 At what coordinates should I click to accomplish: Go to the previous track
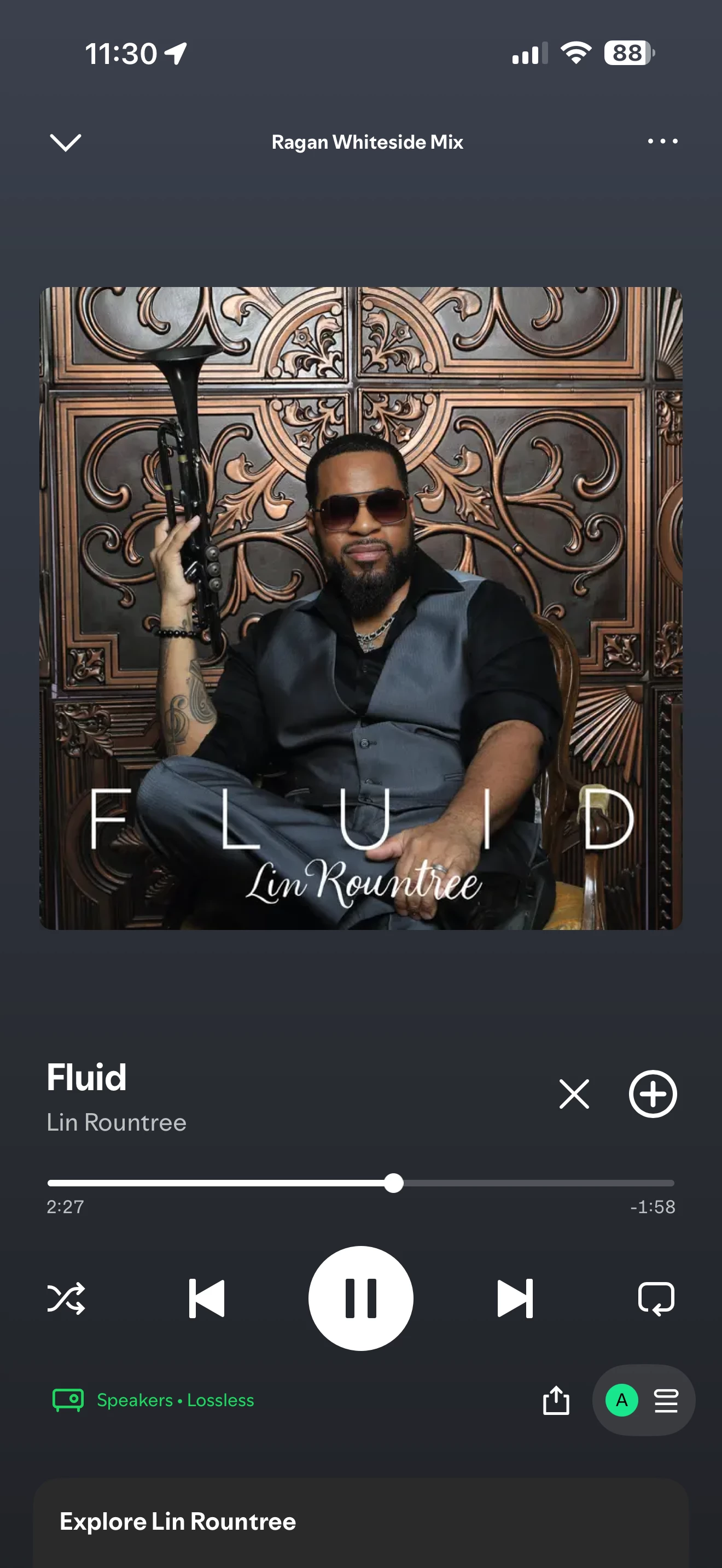click(207, 1298)
